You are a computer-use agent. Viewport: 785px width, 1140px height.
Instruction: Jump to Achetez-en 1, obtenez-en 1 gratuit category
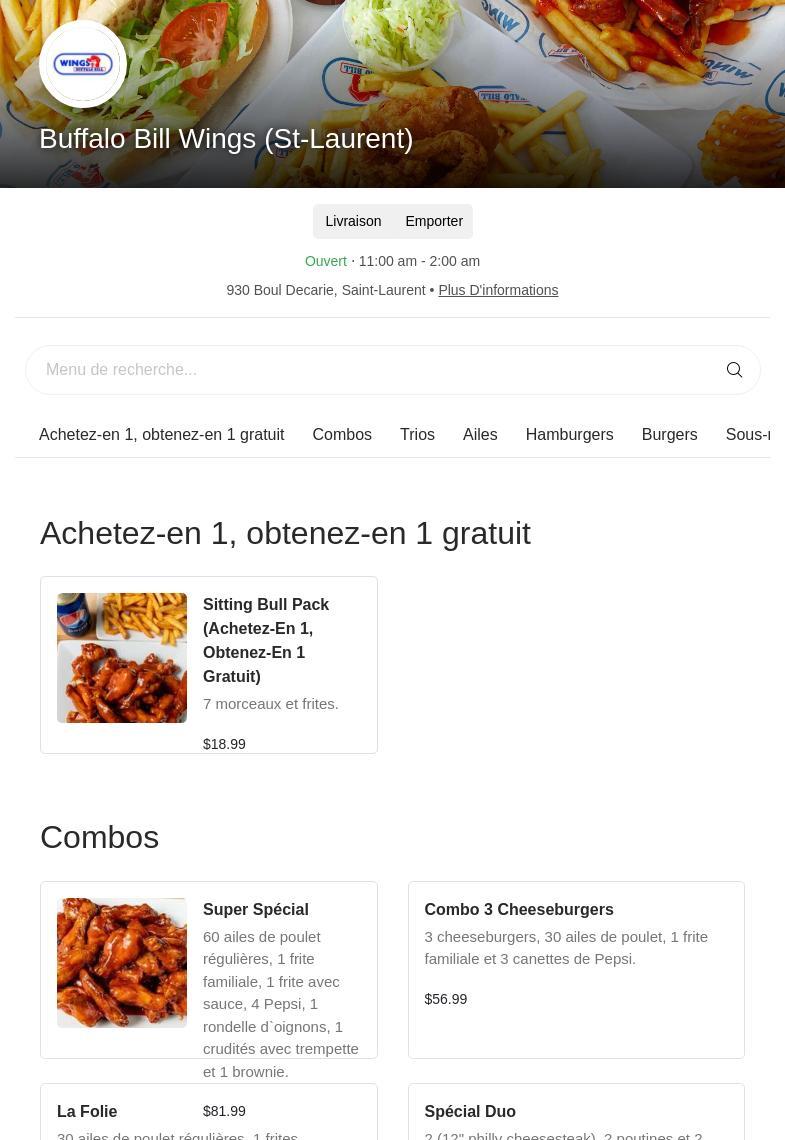(161, 435)
